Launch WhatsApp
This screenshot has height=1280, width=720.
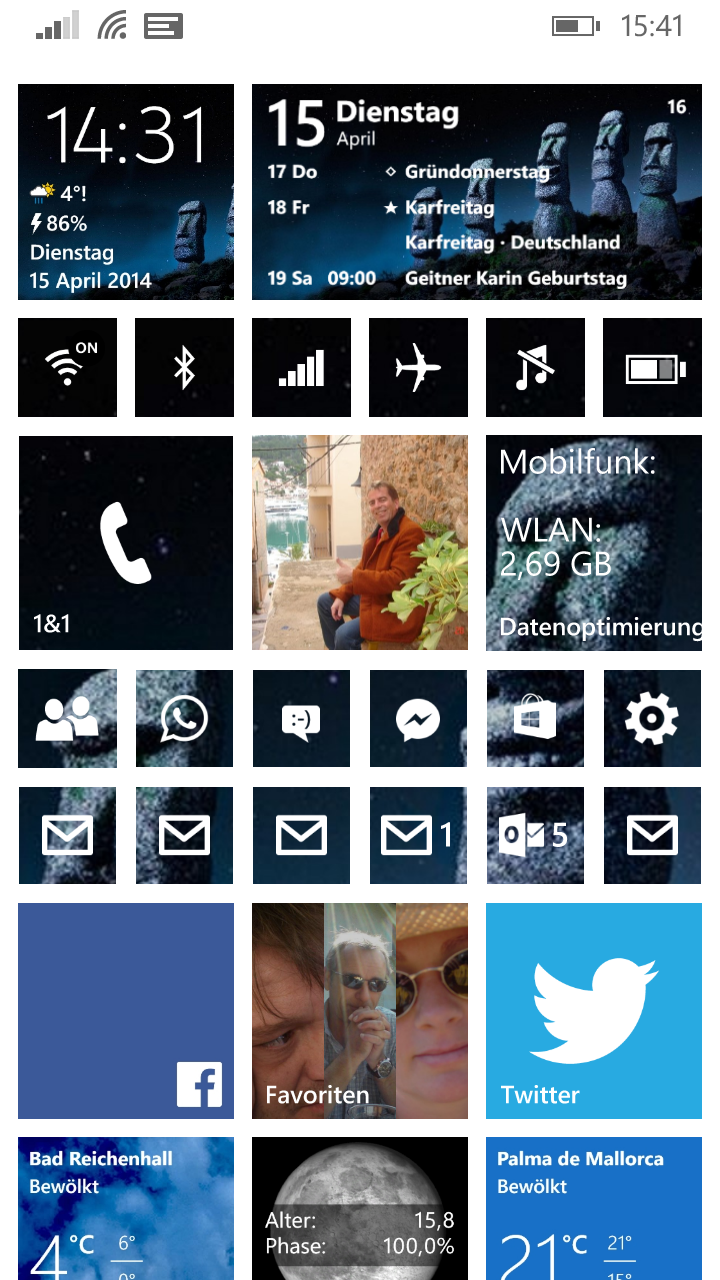point(184,718)
